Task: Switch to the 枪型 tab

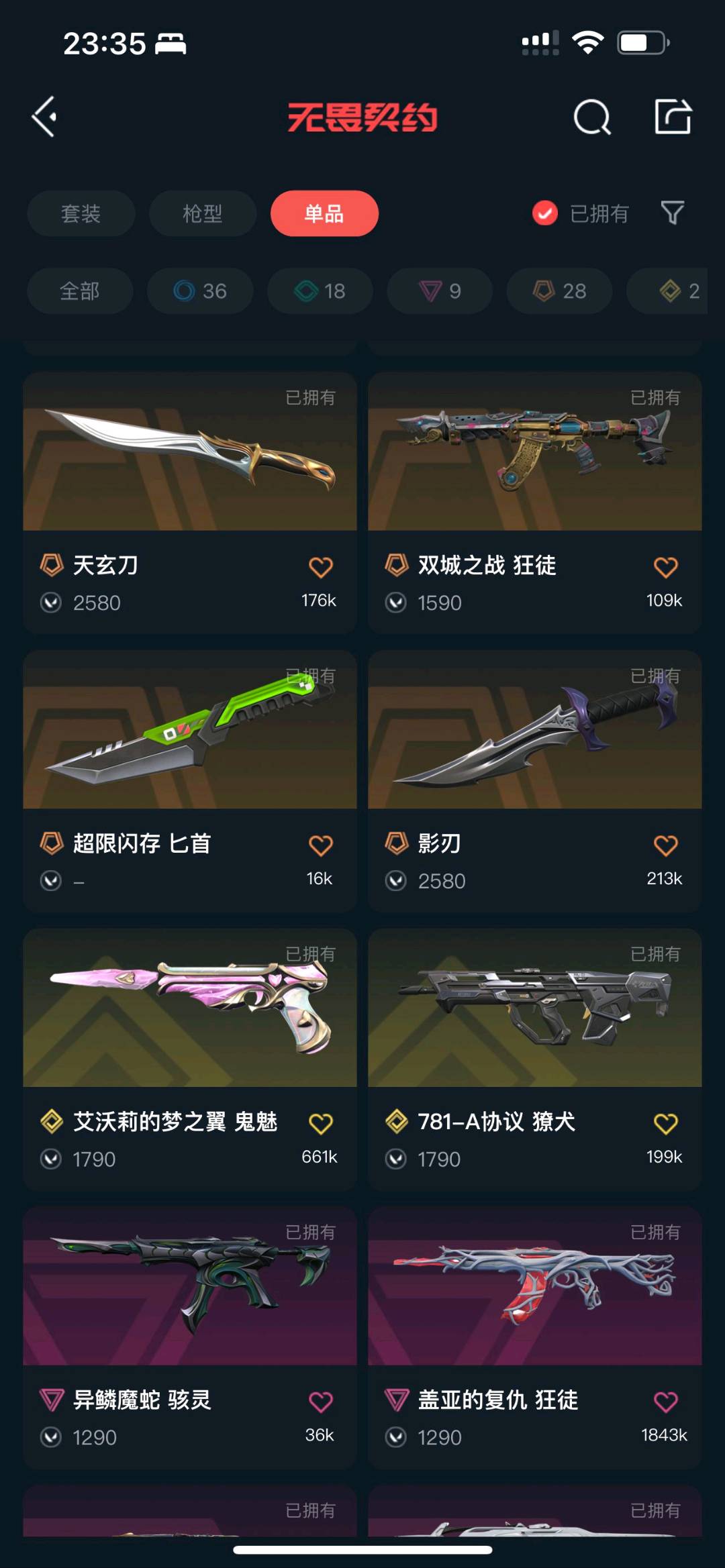Action: pyautogui.click(x=202, y=213)
